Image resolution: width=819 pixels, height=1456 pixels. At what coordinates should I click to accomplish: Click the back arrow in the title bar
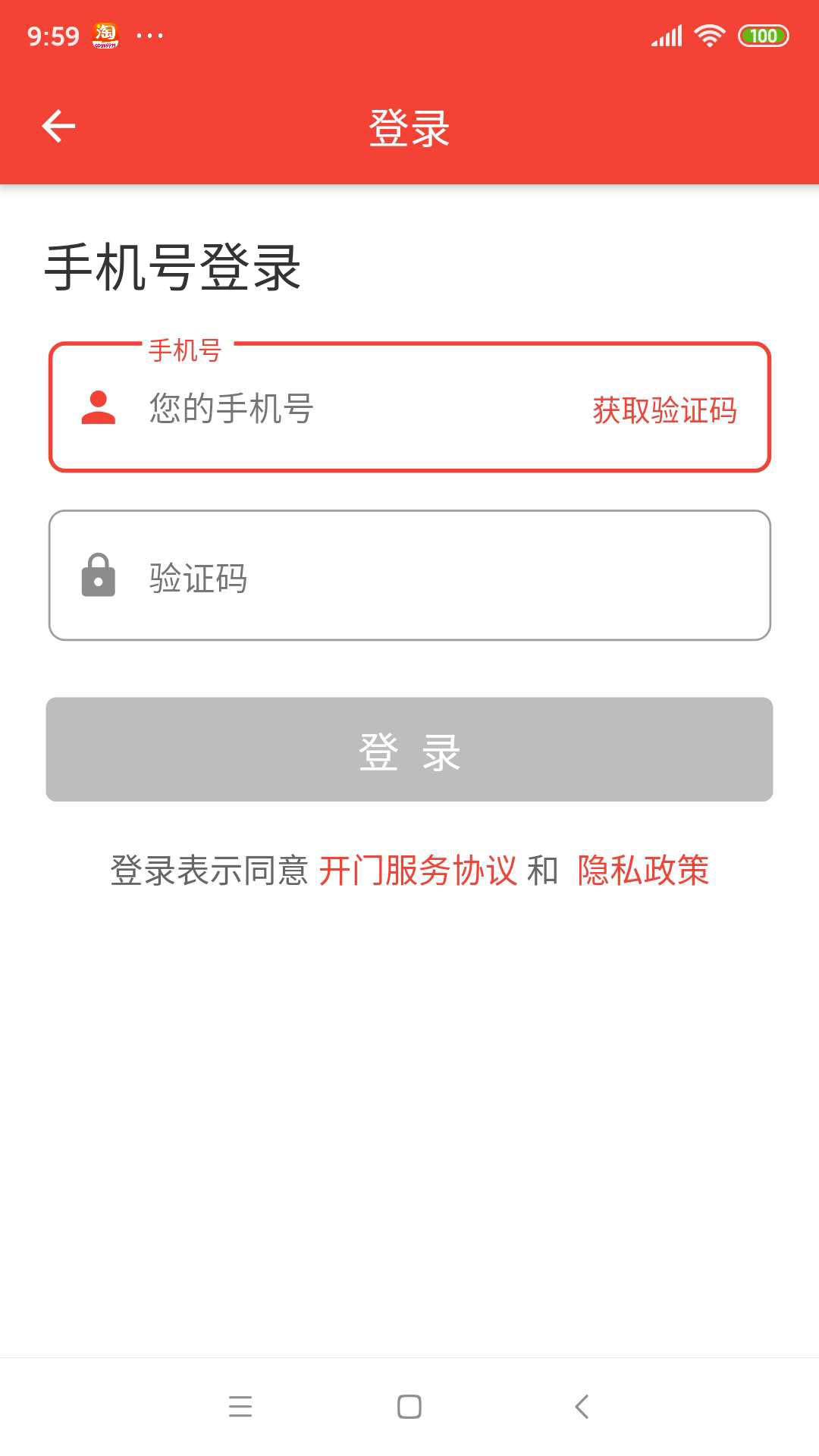click(x=56, y=125)
